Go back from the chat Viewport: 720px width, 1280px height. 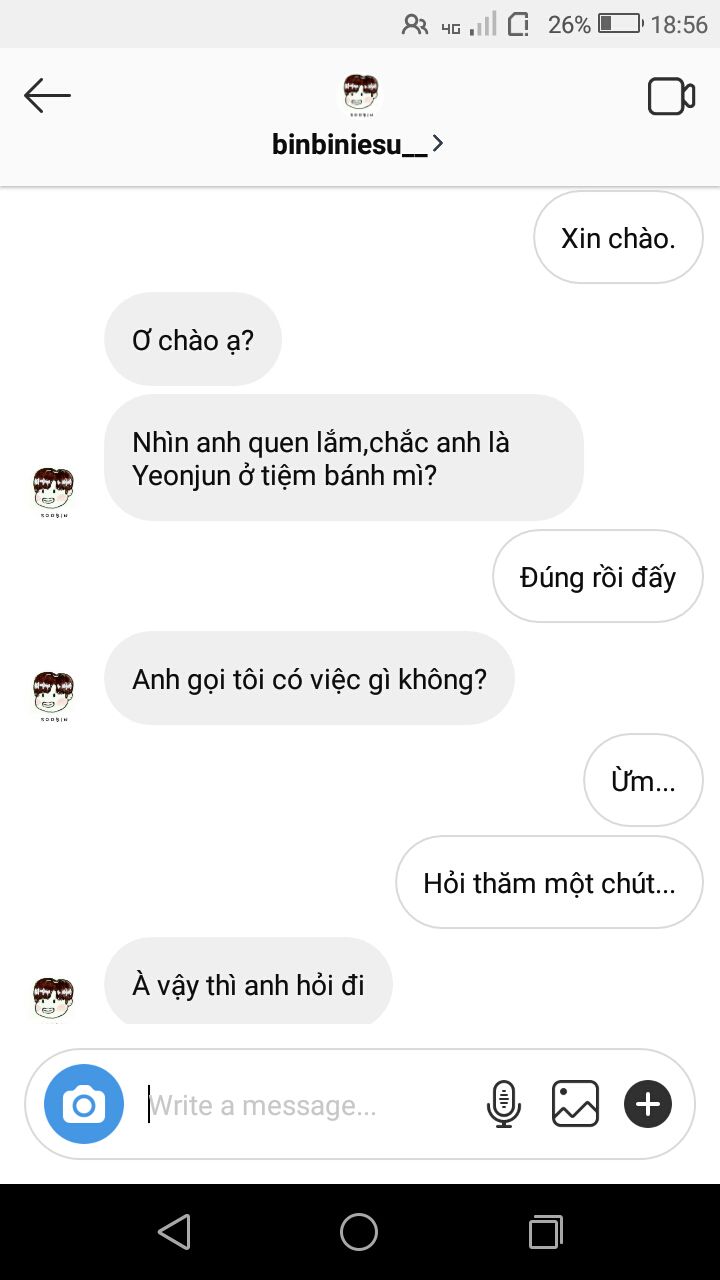[x=47, y=96]
